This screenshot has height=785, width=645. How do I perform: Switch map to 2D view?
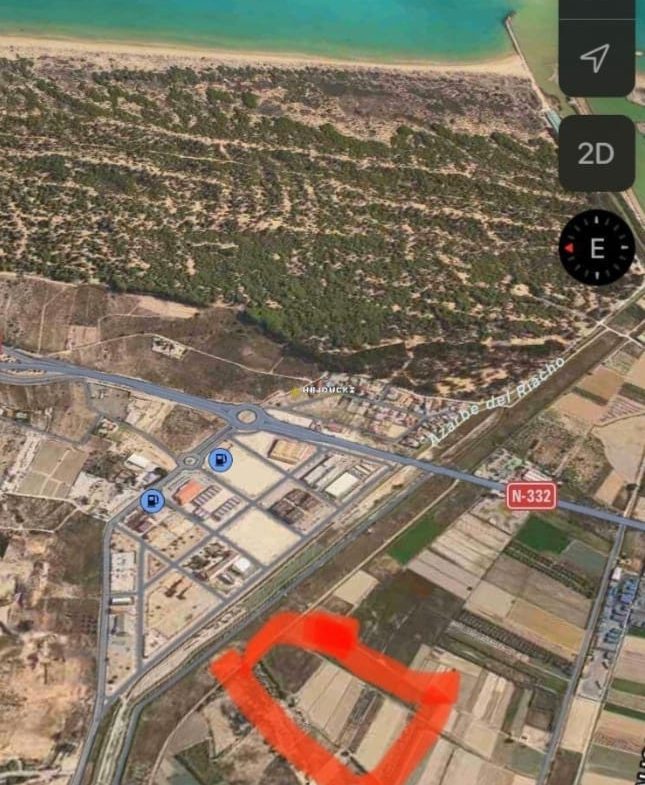595,153
